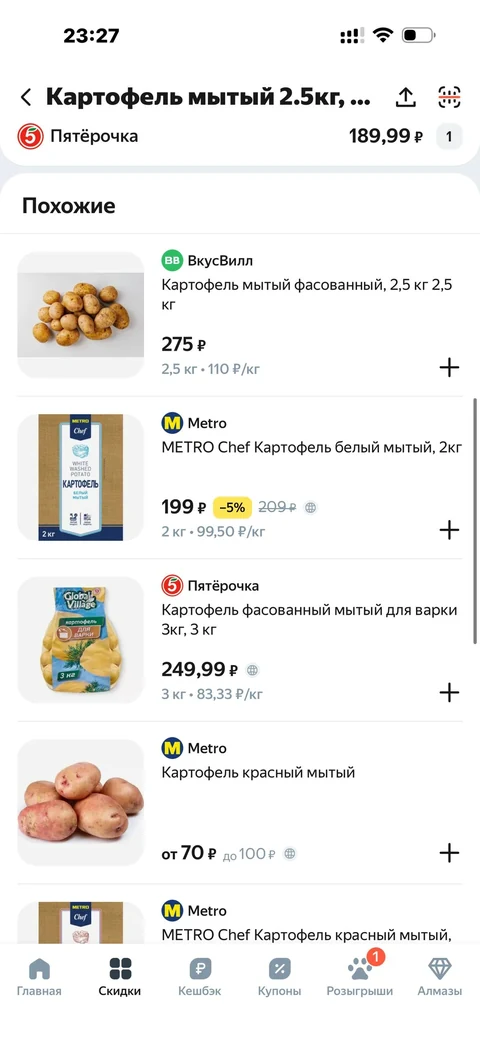Select the Скидки tab
Screen dimensions: 480x1043
point(120,977)
